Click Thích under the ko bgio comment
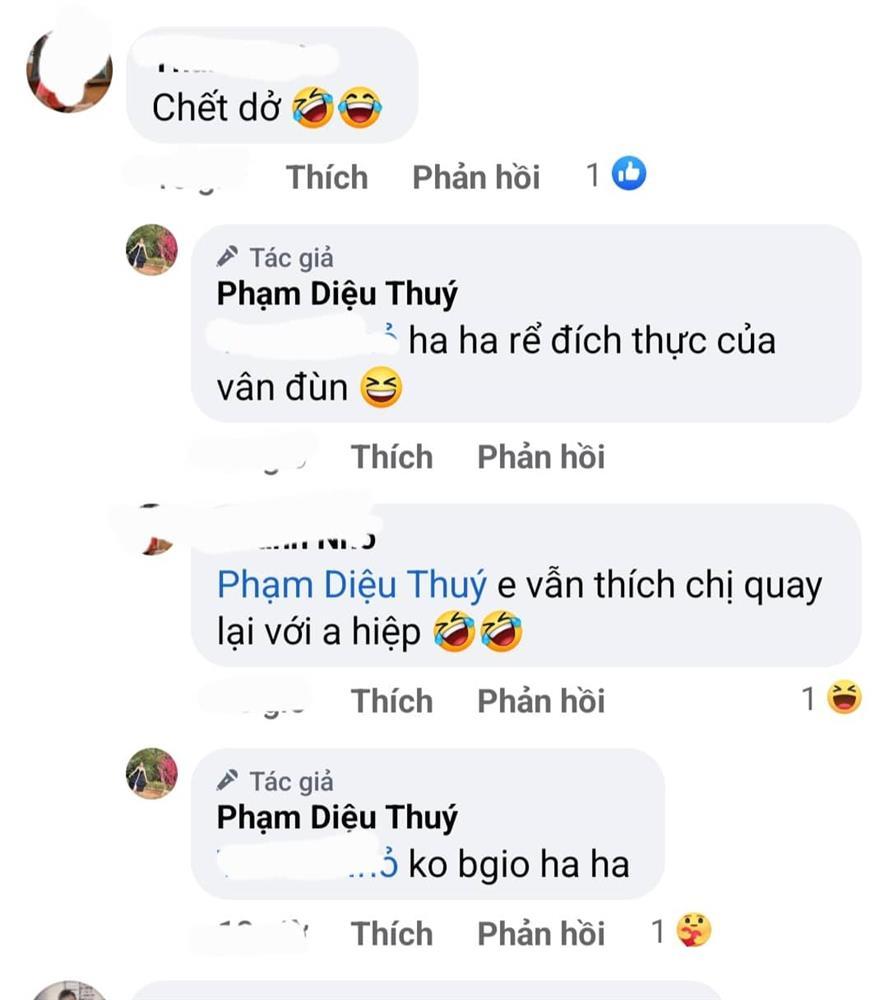This screenshot has height=1000, width=888. 390,932
